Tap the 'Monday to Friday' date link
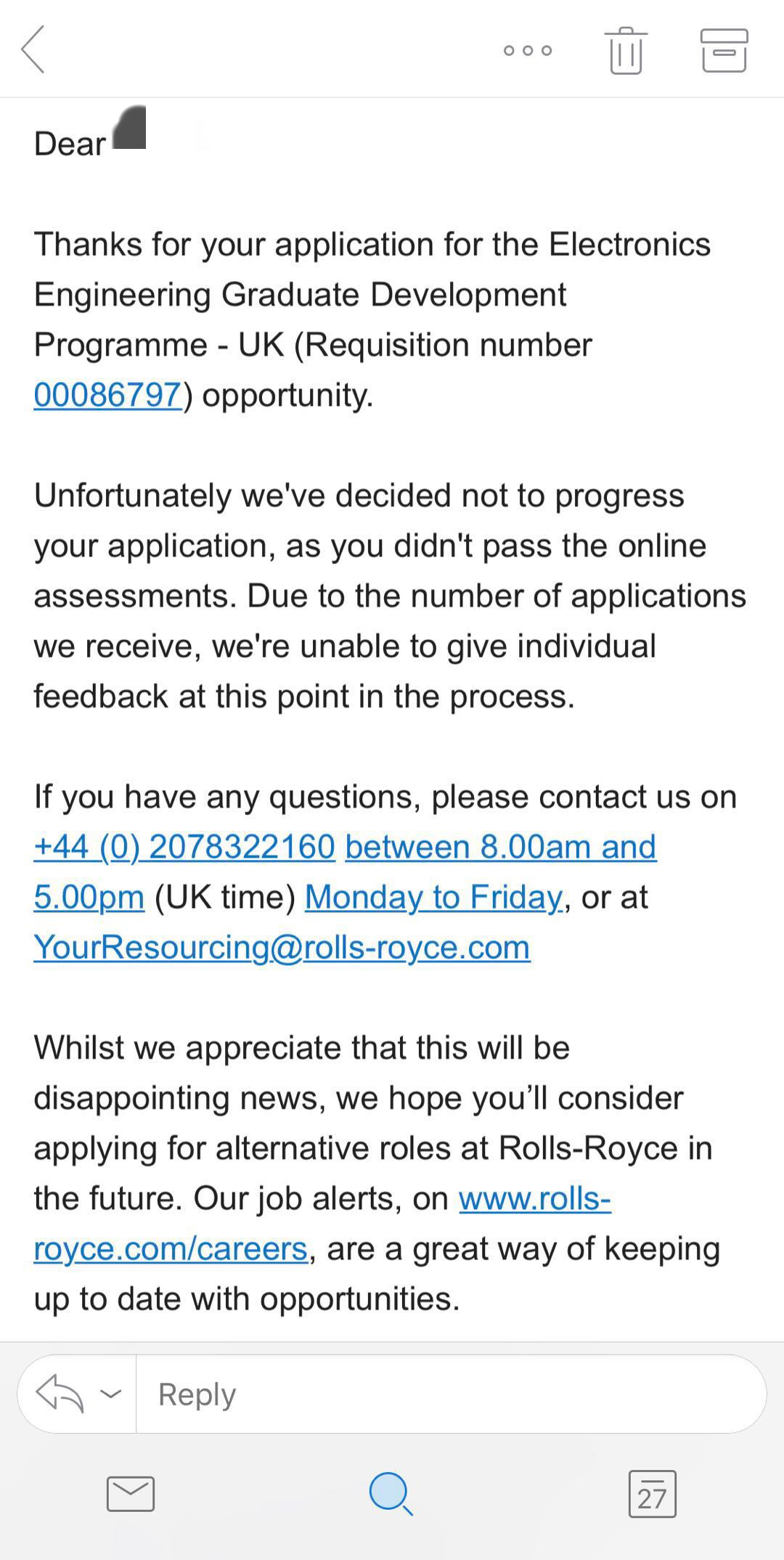This screenshot has height=1560, width=784. tap(433, 897)
